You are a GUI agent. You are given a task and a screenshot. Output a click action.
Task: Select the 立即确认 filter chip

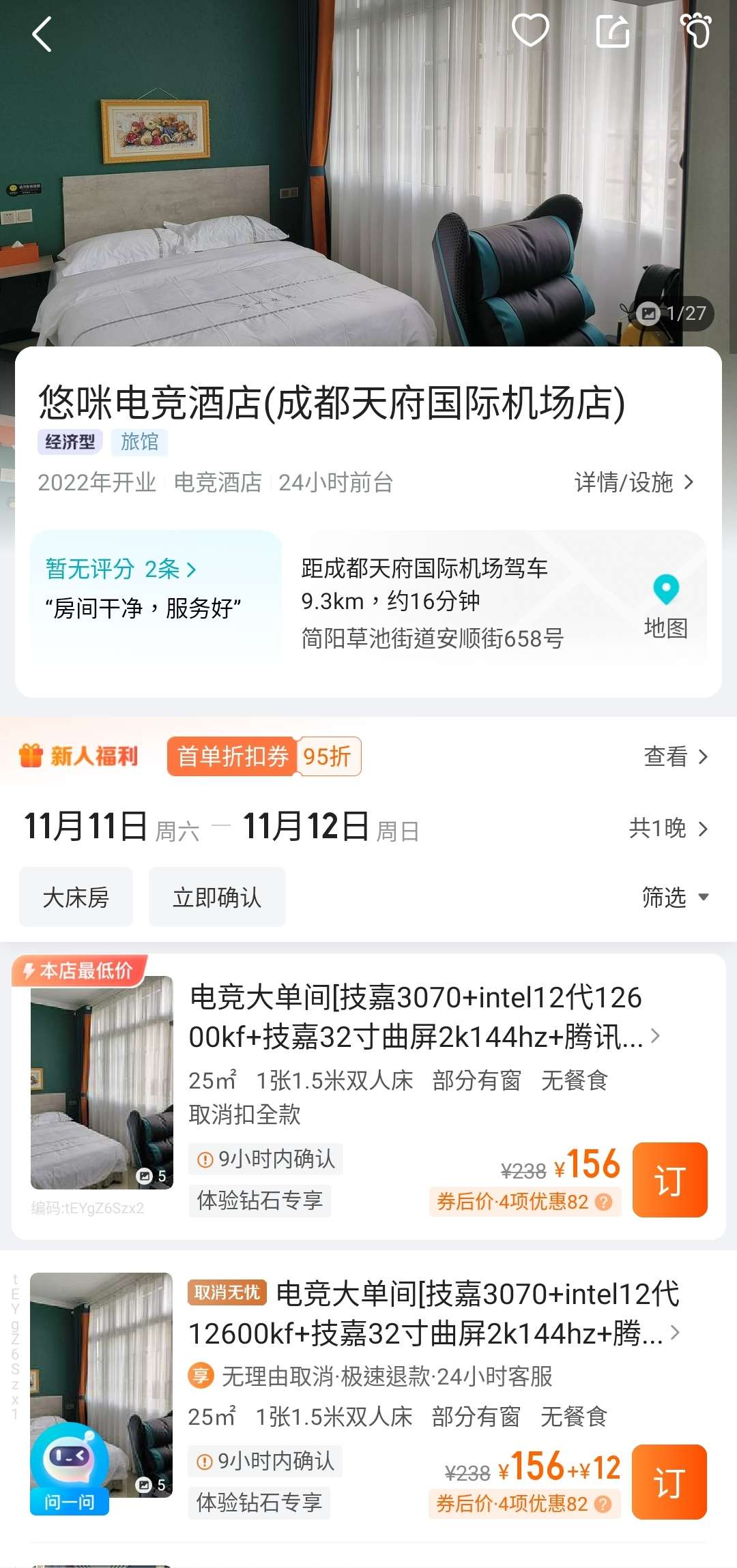[217, 897]
